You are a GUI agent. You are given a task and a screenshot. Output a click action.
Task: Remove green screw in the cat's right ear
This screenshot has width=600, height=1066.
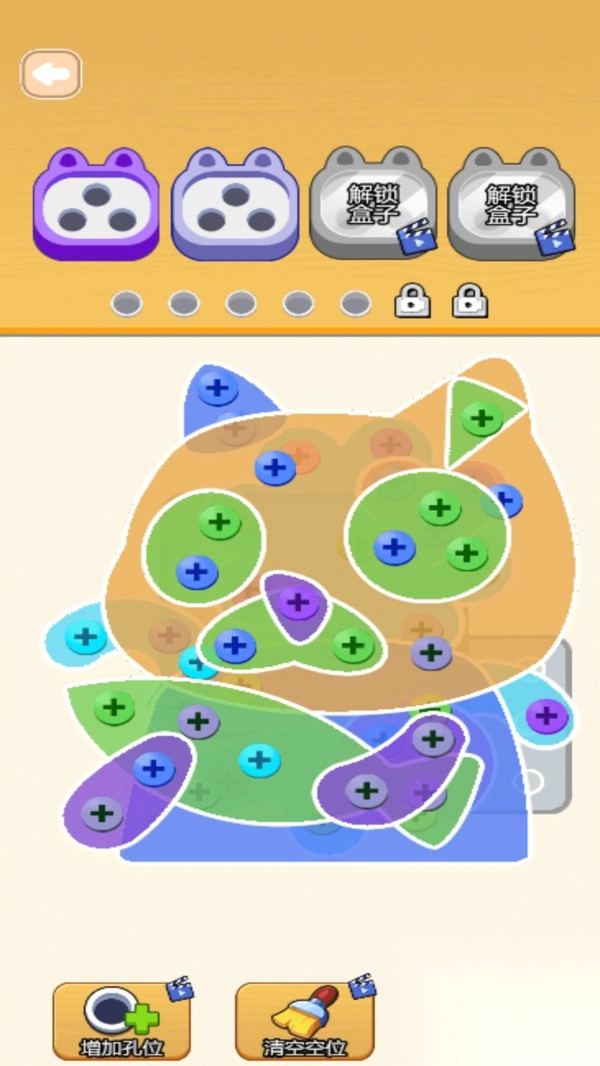[x=482, y=418]
